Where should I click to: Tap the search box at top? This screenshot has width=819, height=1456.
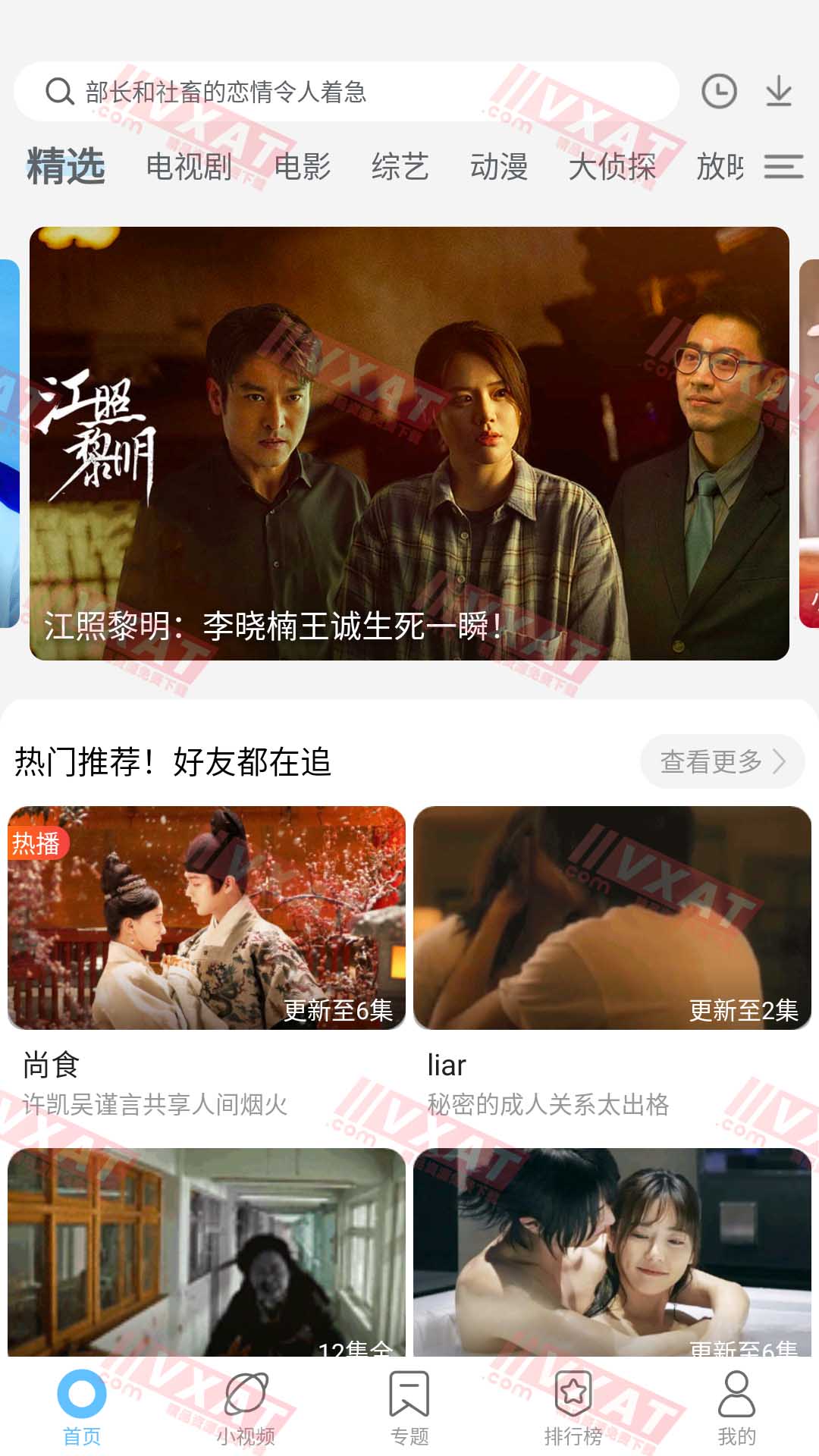point(345,92)
